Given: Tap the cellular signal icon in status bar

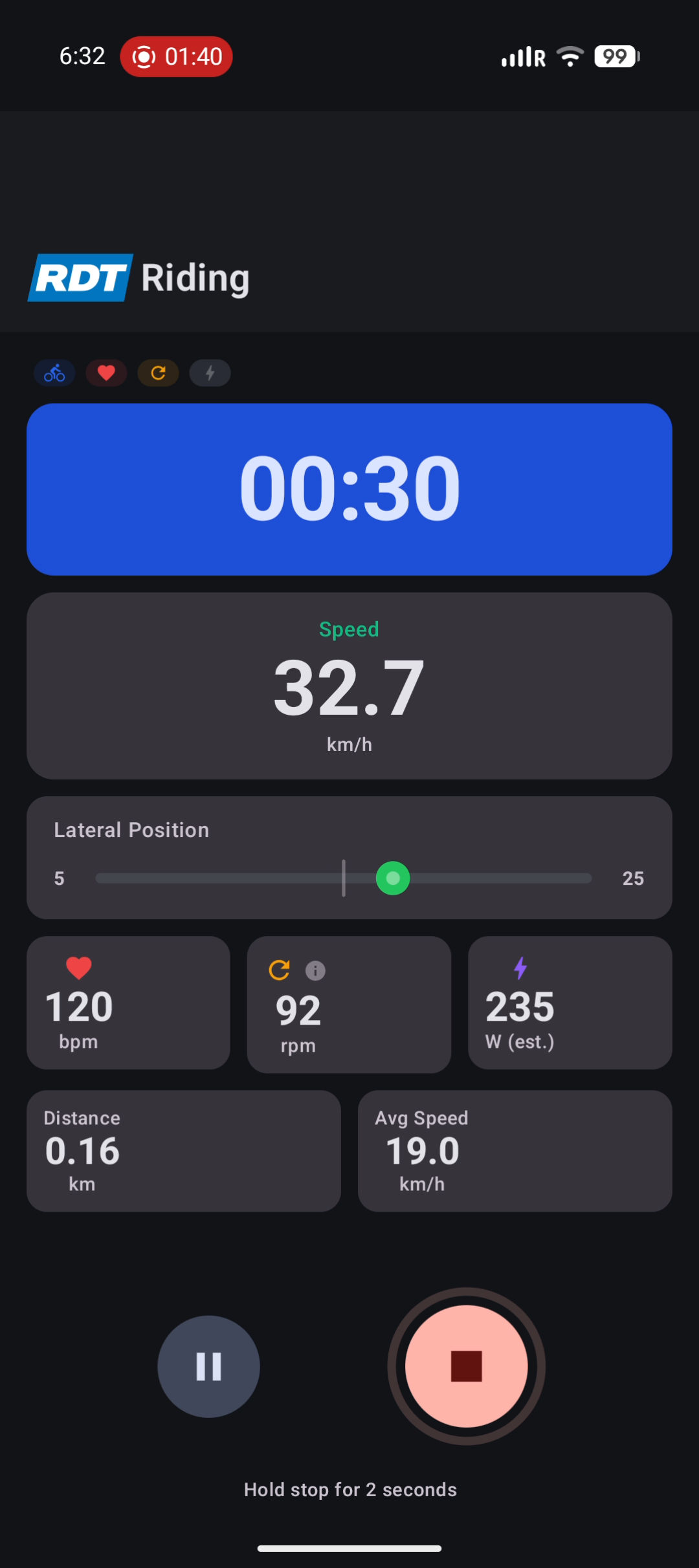Looking at the screenshot, I should point(522,56).
